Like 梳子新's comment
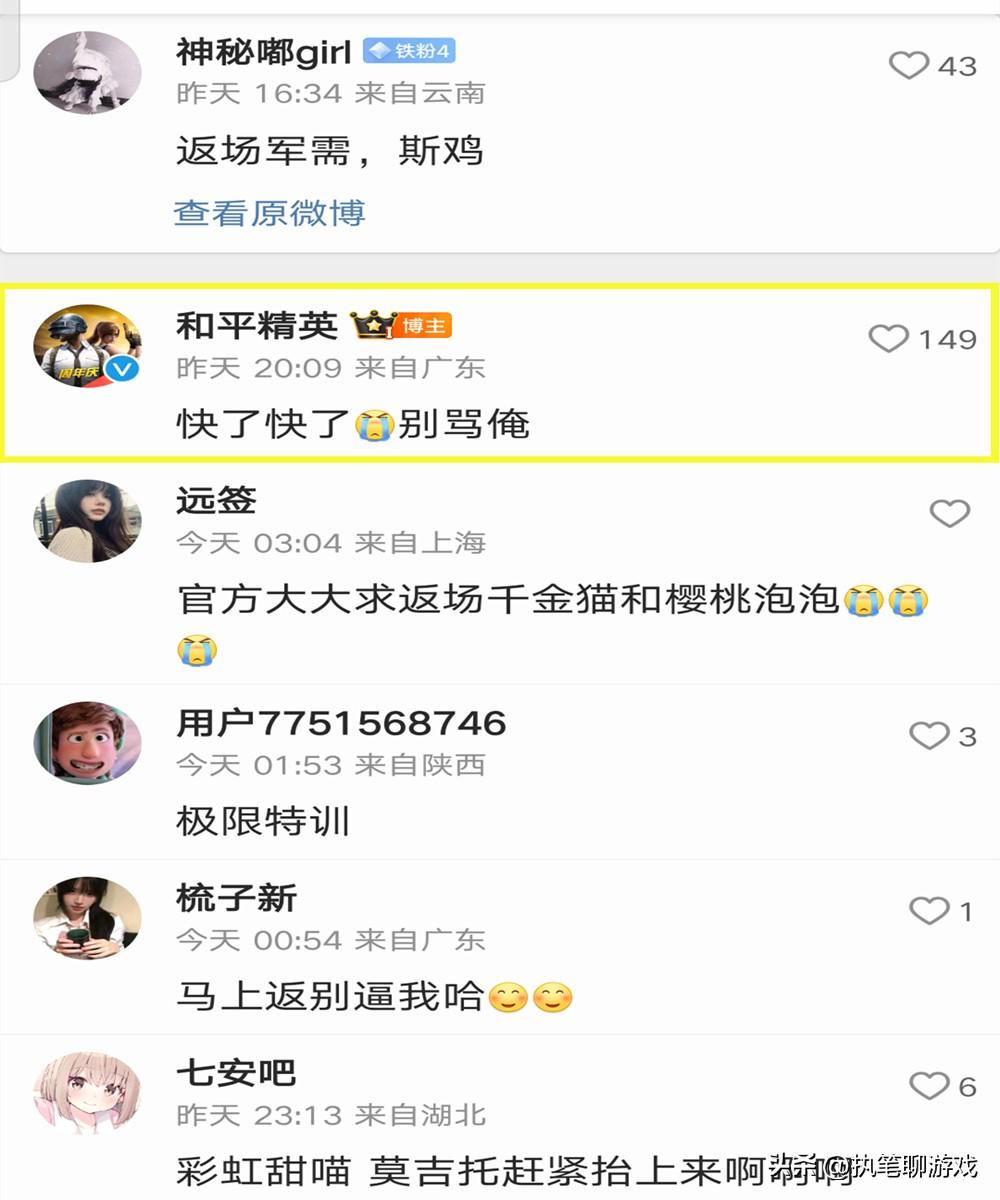The image size is (1000, 1200). click(x=929, y=910)
